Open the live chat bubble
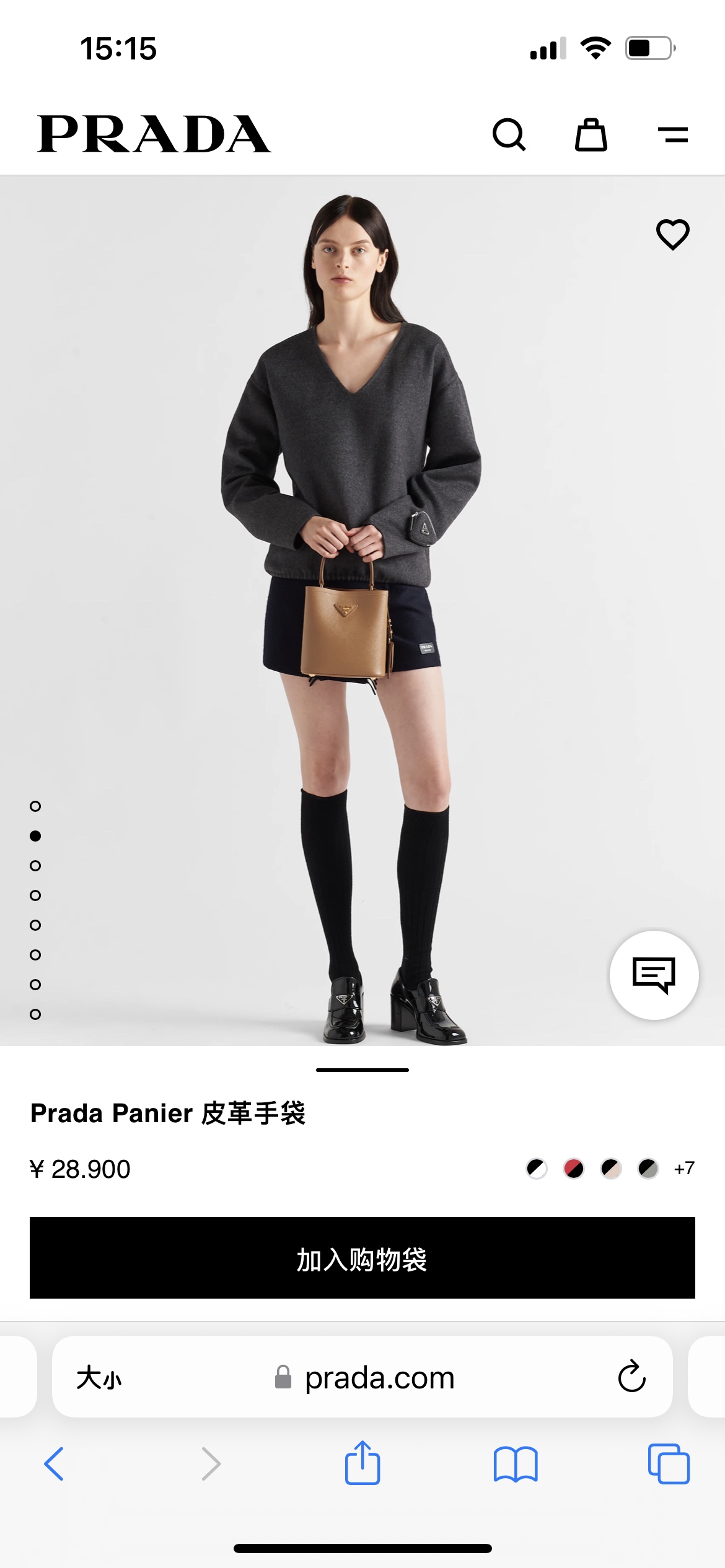Image resolution: width=725 pixels, height=1568 pixels. coord(654,975)
